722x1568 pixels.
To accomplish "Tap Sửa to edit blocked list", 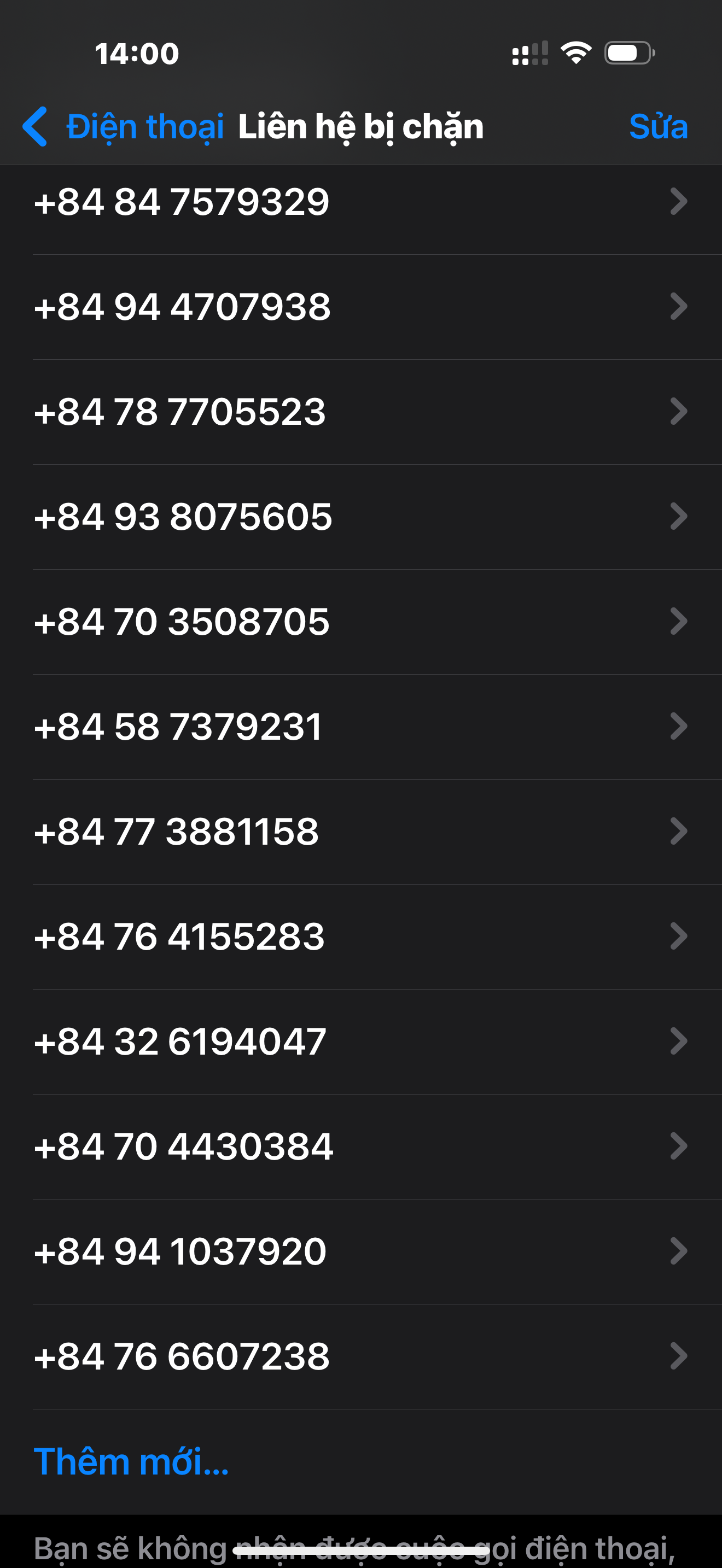I will [657, 127].
